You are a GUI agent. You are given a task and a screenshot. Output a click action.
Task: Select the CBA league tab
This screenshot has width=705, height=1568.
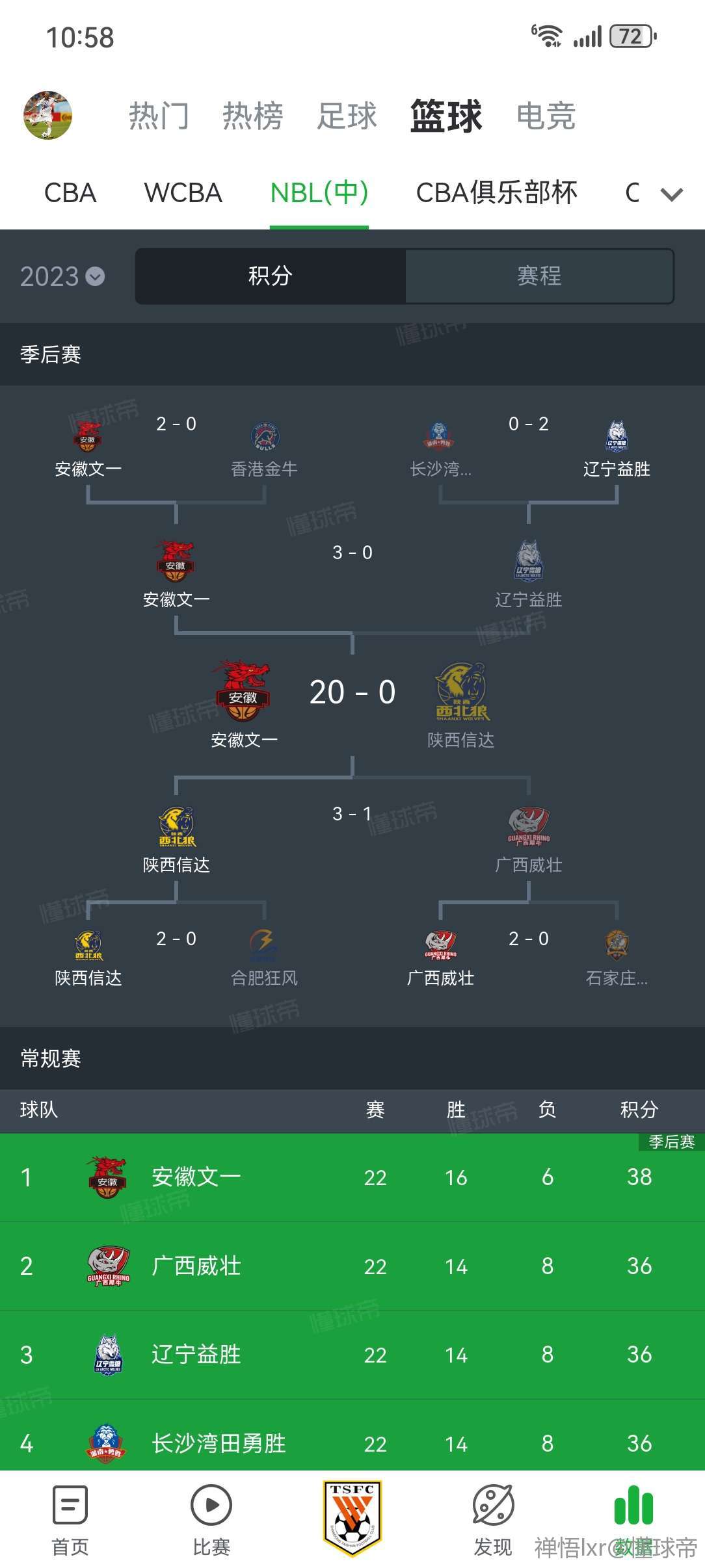70,193
